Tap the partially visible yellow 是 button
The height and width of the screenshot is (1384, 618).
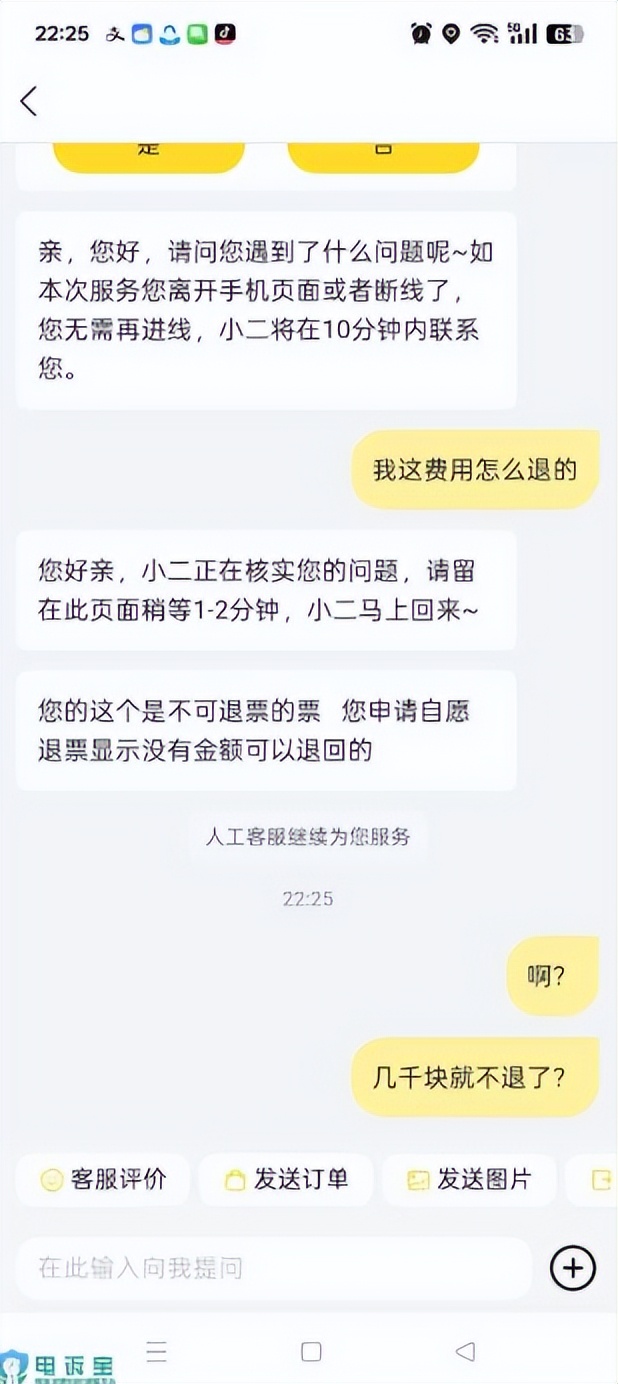tap(148, 155)
